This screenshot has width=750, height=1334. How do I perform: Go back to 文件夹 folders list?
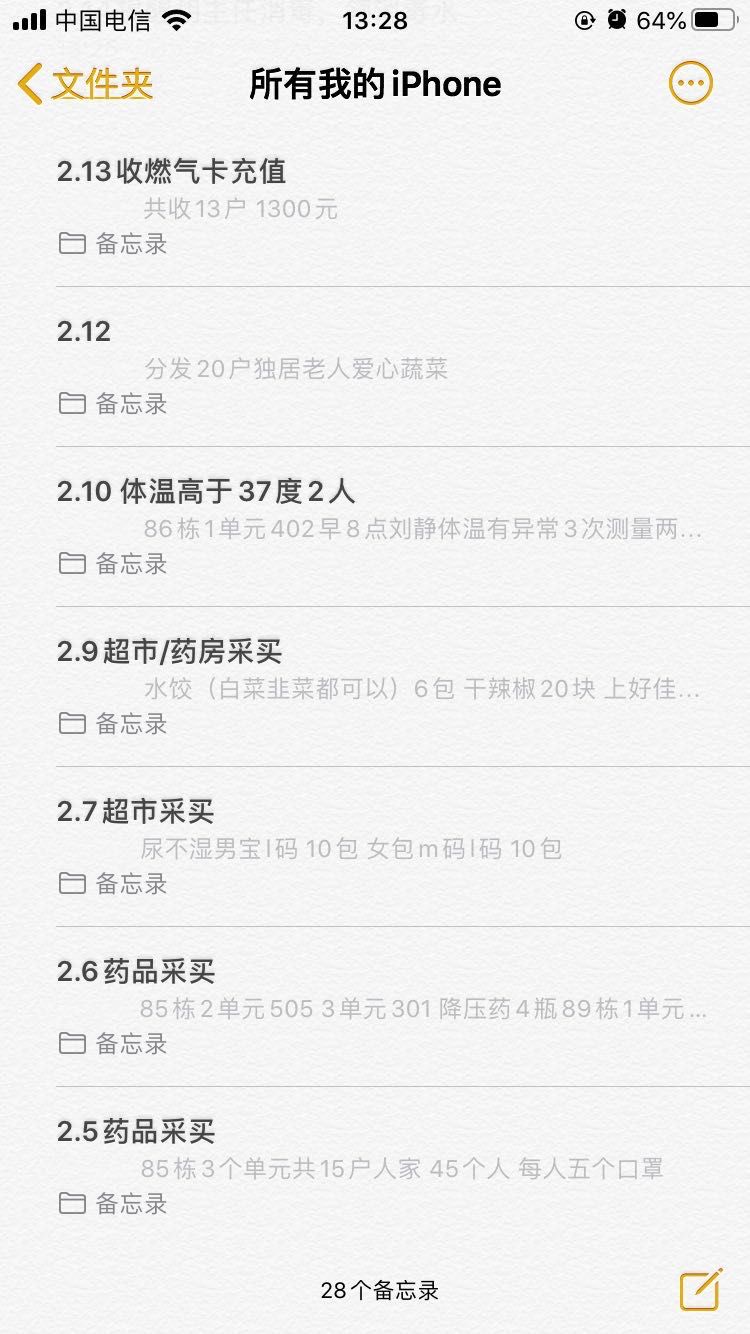[86, 84]
